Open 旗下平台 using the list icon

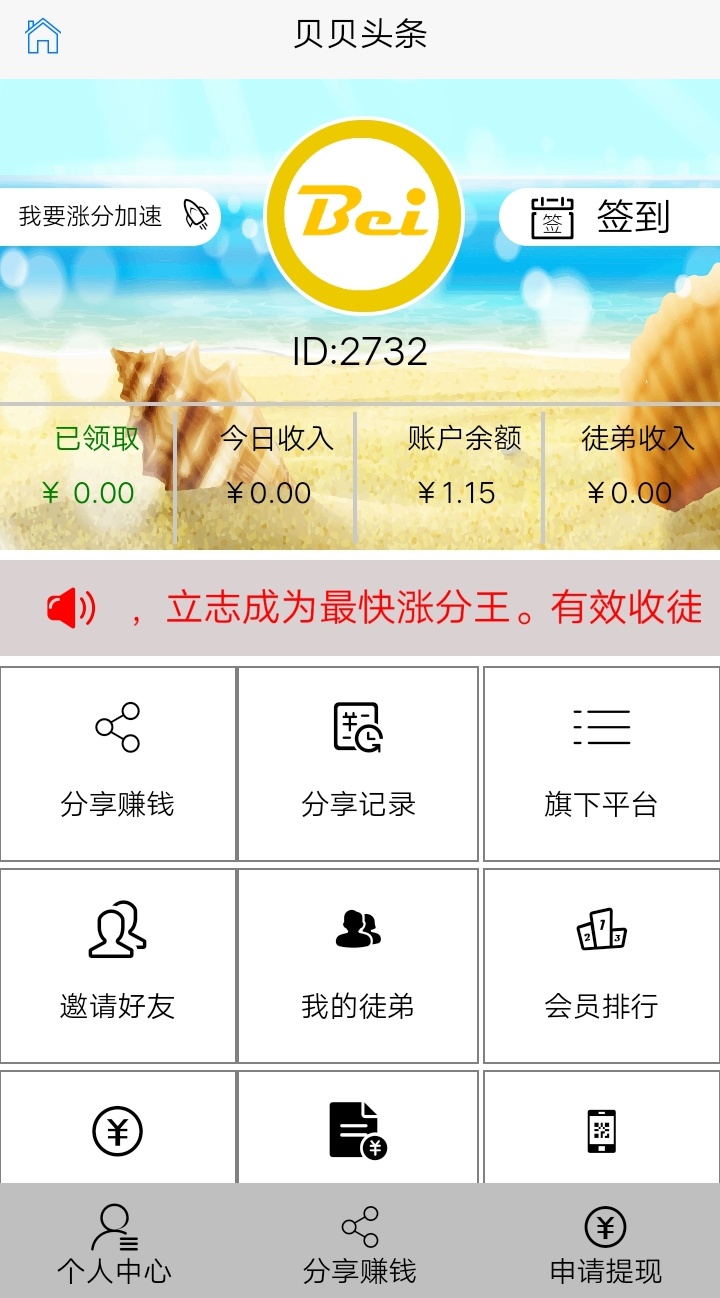[x=601, y=728]
